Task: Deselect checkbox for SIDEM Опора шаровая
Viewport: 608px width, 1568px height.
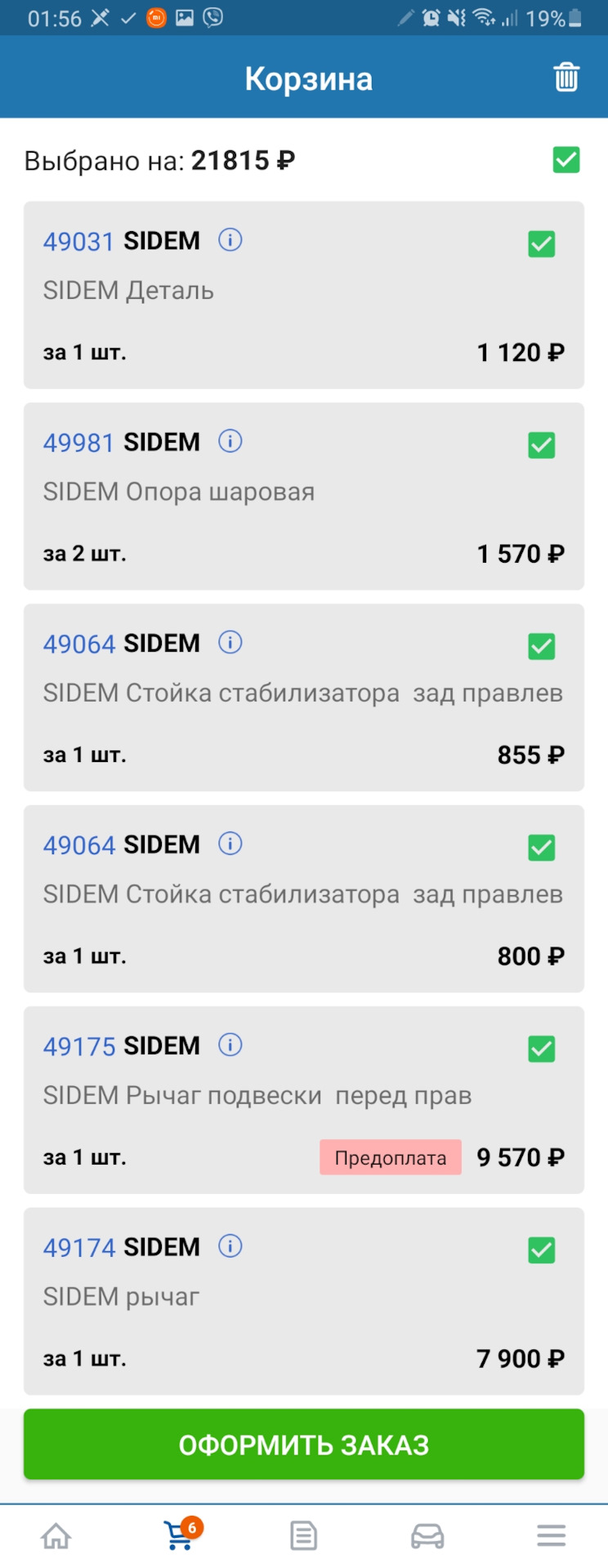Action: click(x=540, y=445)
